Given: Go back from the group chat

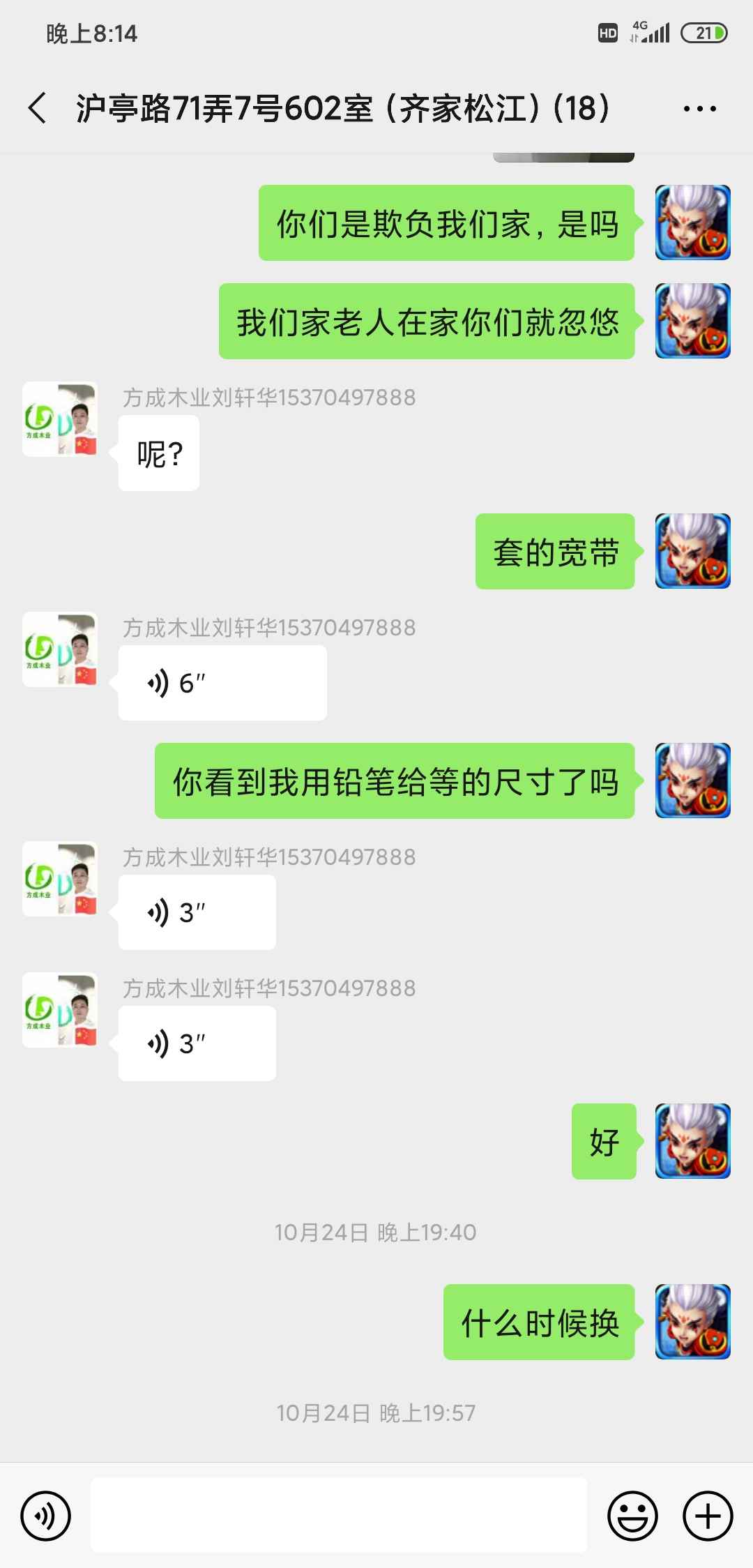Looking at the screenshot, I should coord(38,108).
